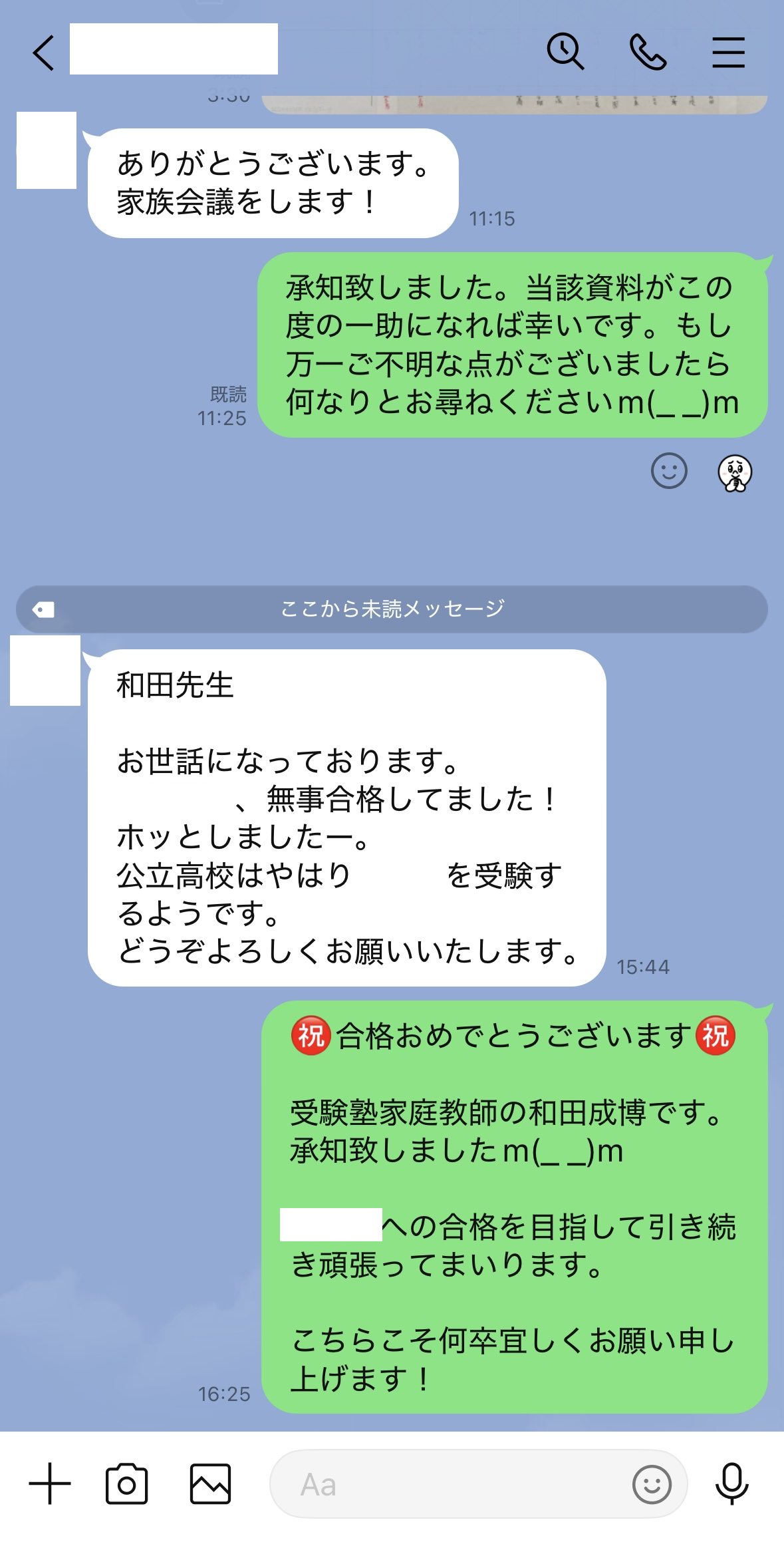The image size is (784, 1554).
Task: View the sticker reaction on the 11:25 message
Action: coord(735,473)
